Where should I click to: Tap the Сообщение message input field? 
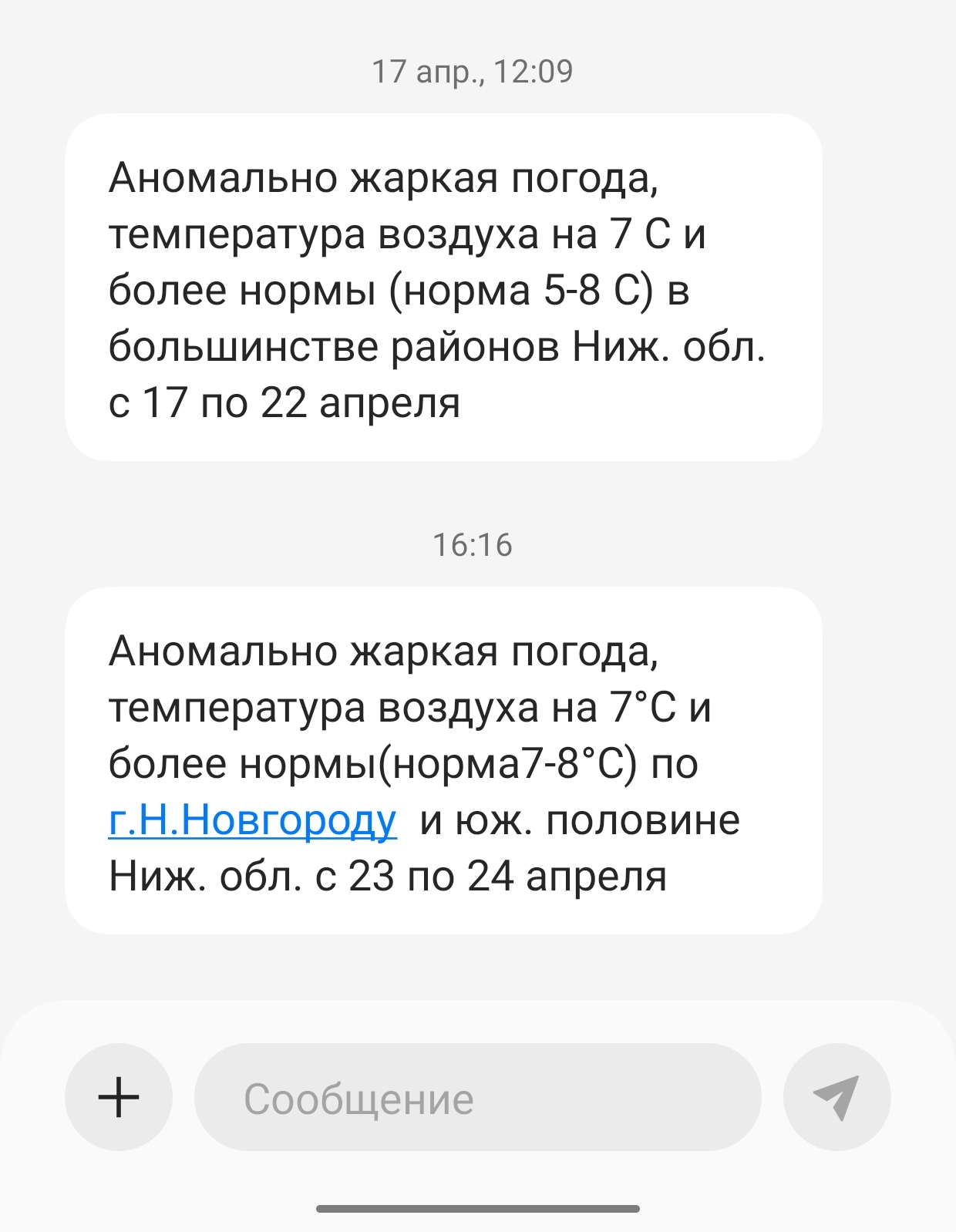pos(476,1098)
